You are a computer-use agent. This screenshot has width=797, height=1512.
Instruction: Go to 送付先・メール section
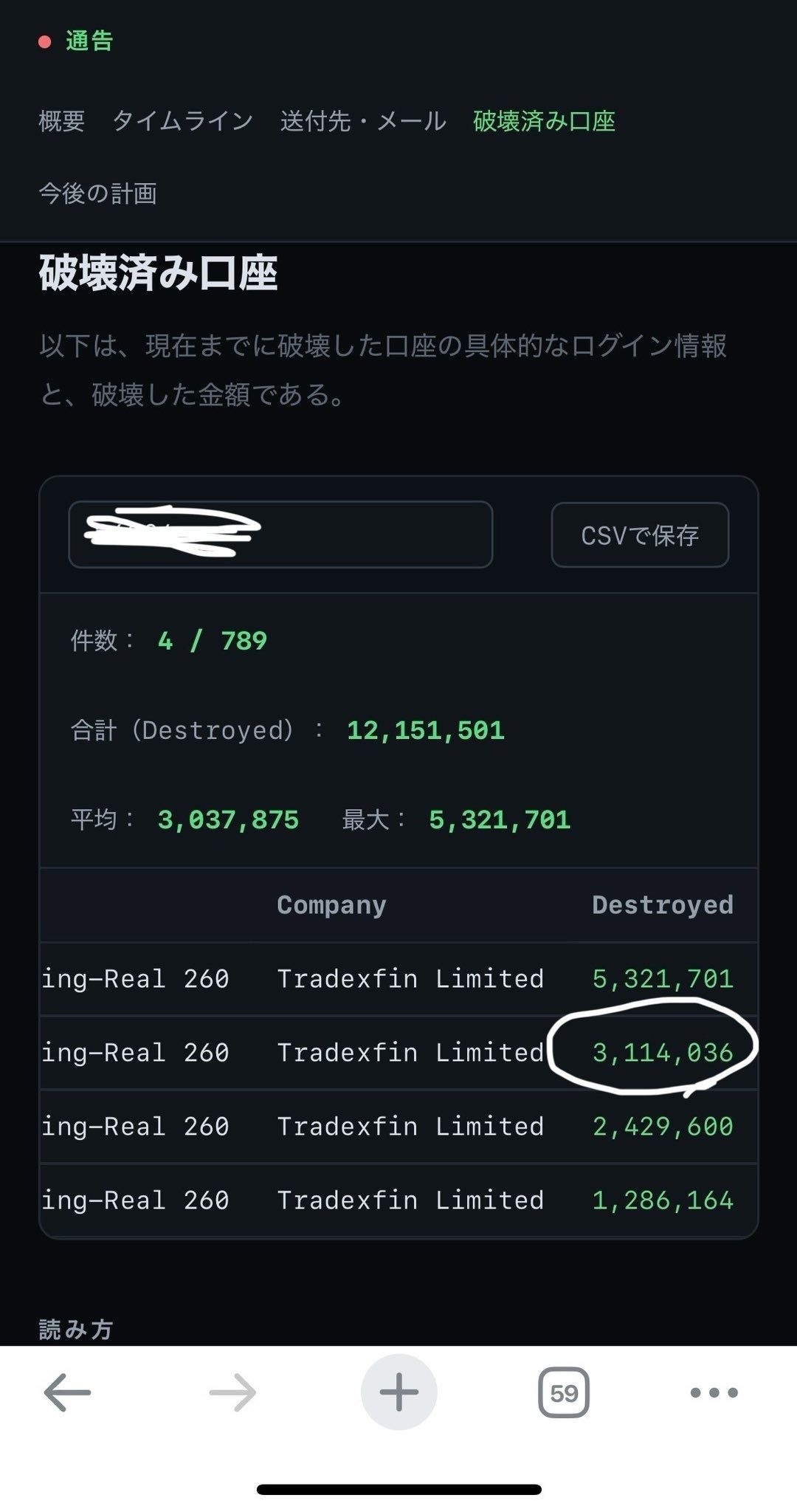tap(363, 120)
